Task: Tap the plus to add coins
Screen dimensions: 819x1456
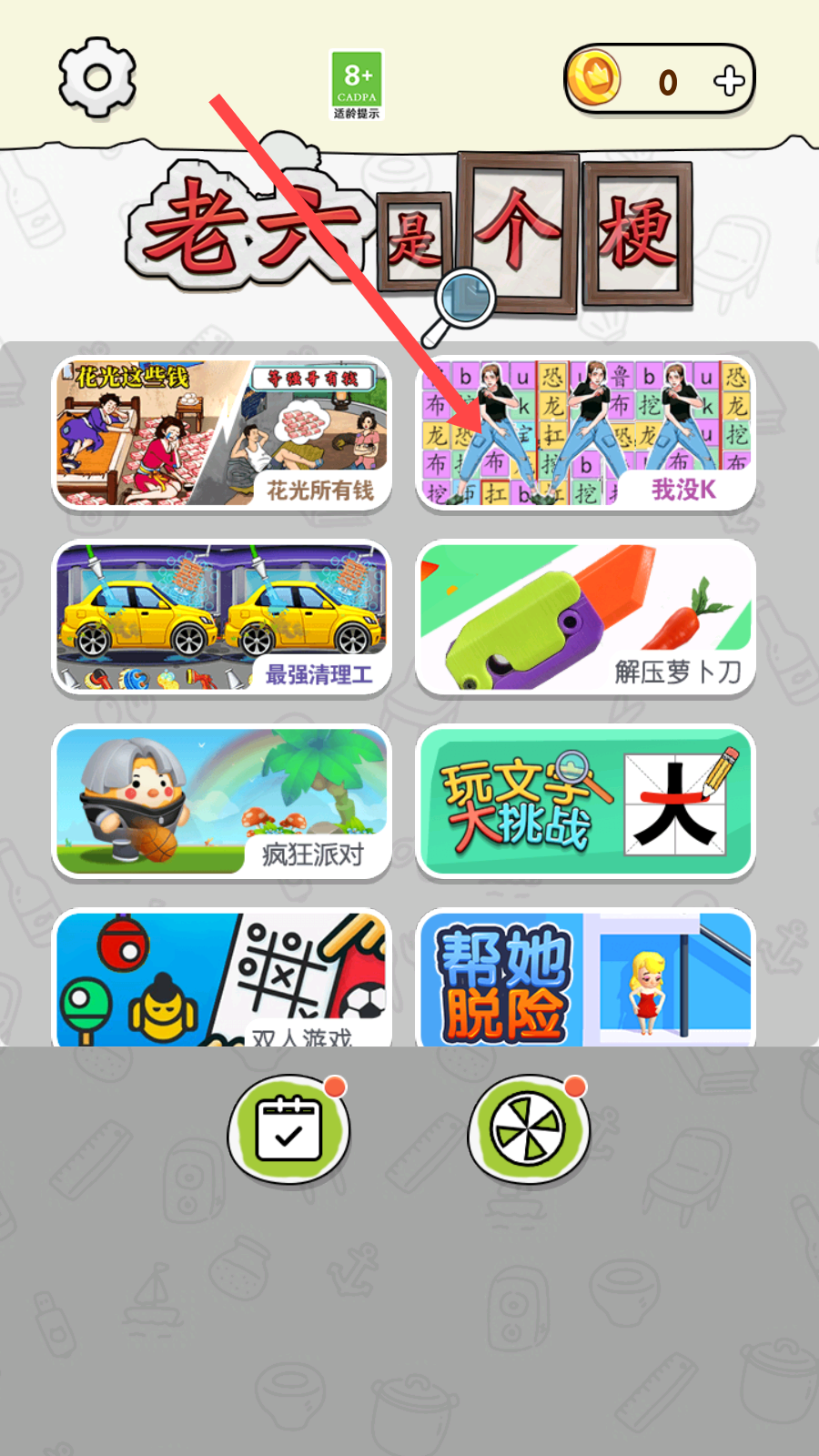Action: [x=729, y=80]
